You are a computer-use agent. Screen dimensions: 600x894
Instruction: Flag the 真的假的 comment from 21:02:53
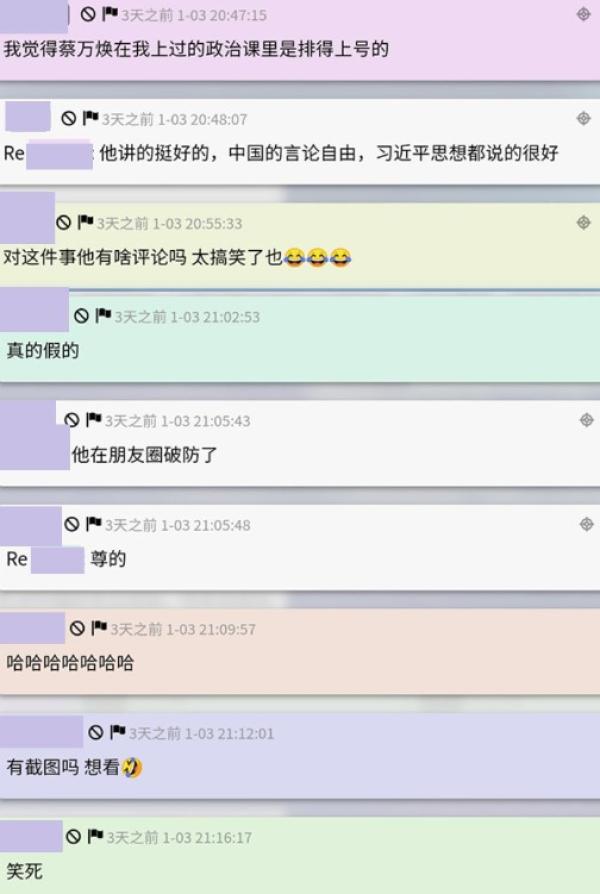click(103, 316)
